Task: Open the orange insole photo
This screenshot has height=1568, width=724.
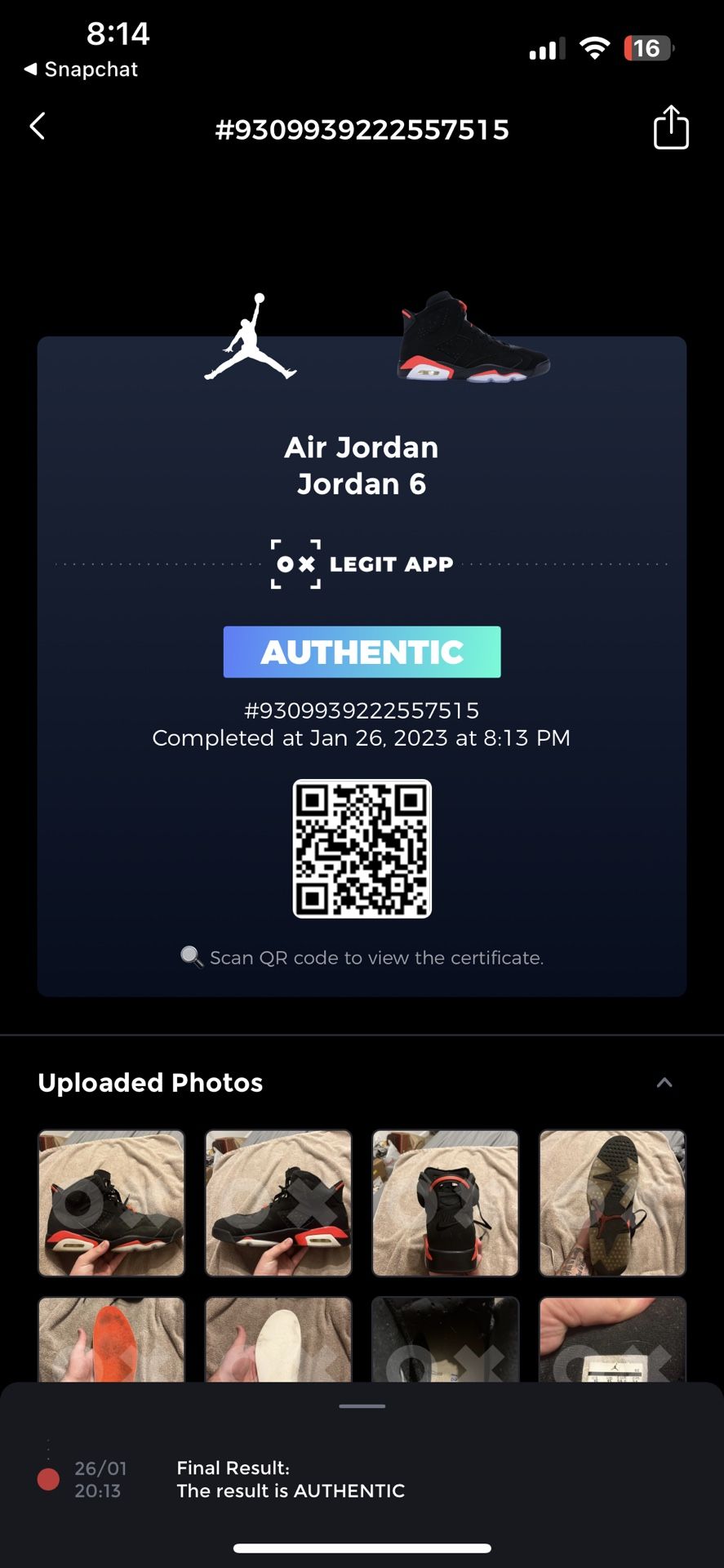Action: click(x=112, y=1339)
